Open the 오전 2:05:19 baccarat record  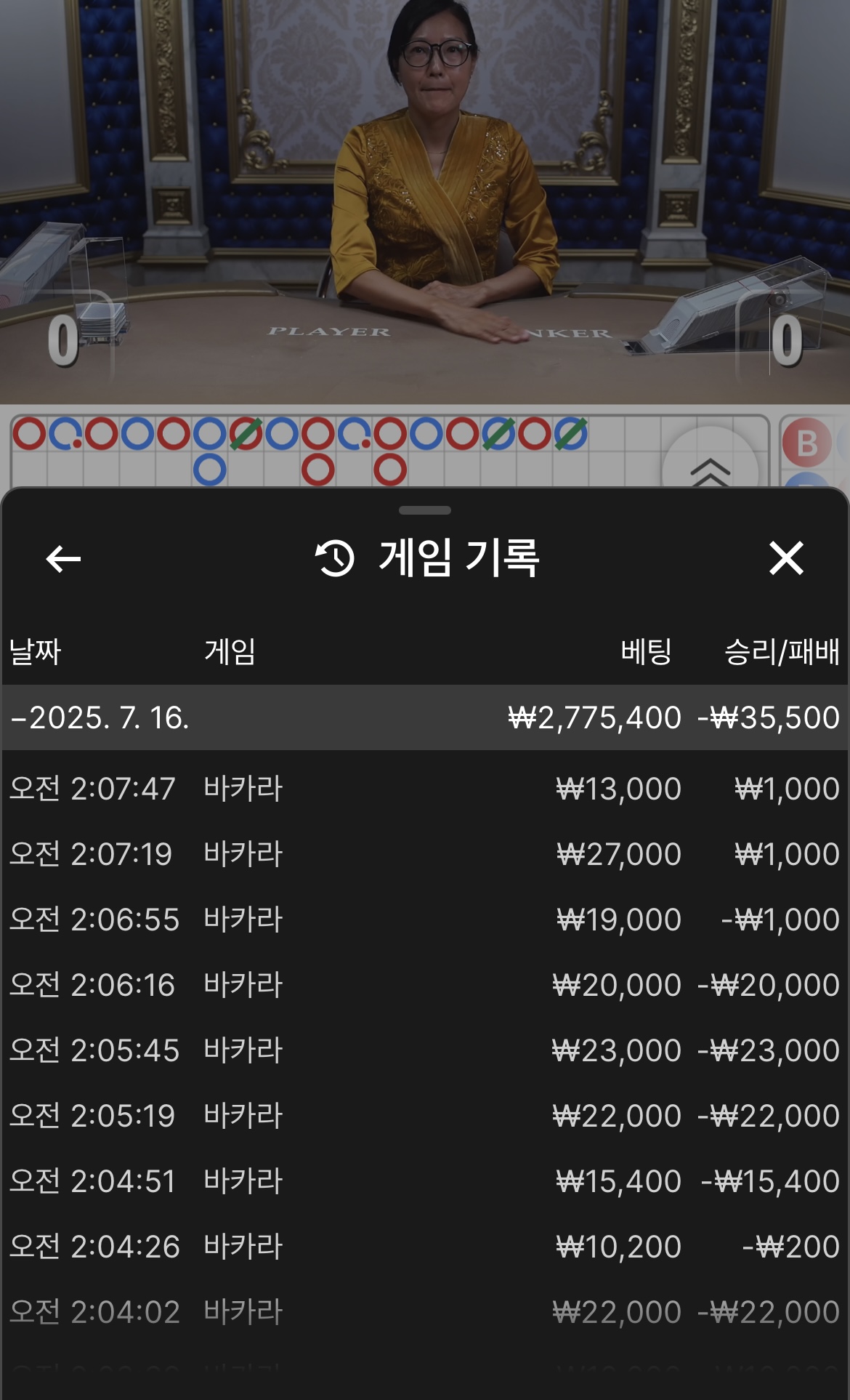point(425,1116)
